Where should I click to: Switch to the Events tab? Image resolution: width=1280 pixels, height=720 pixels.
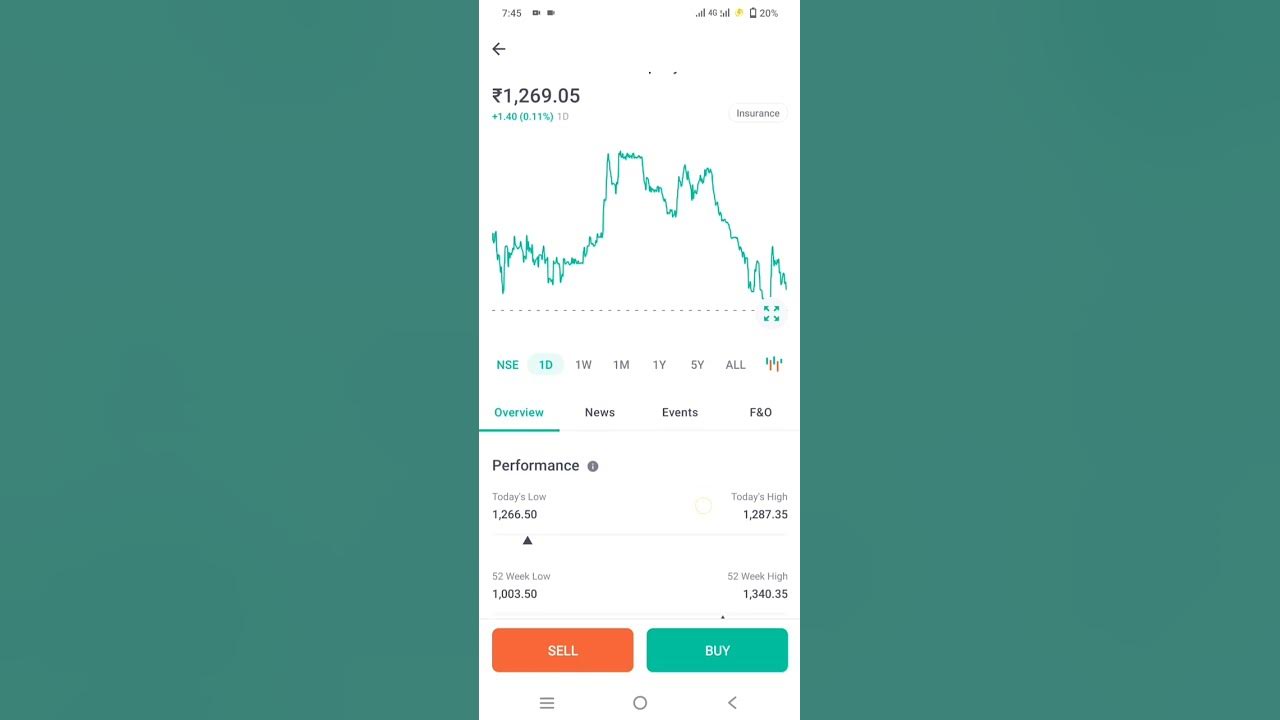click(x=680, y=412)
